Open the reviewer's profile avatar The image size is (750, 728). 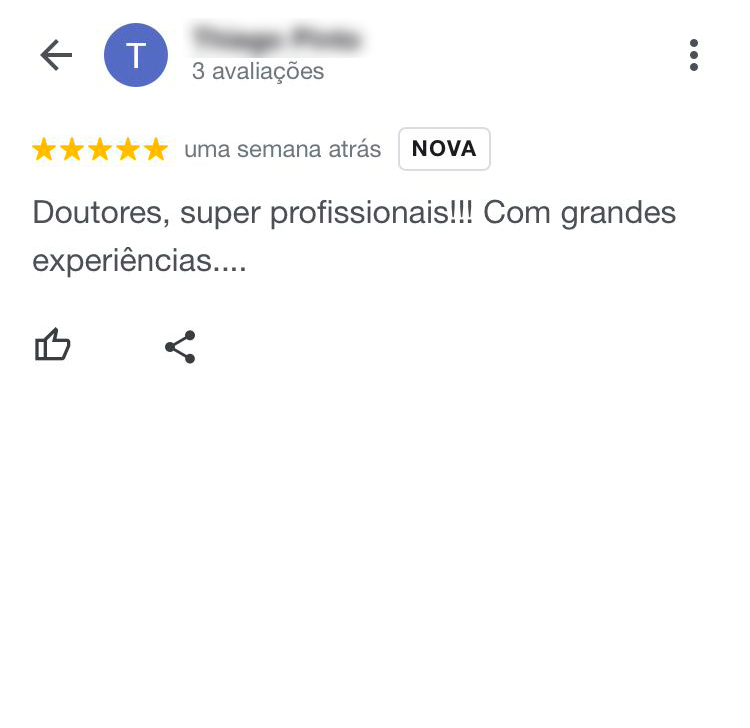click(x=136, y=55)
